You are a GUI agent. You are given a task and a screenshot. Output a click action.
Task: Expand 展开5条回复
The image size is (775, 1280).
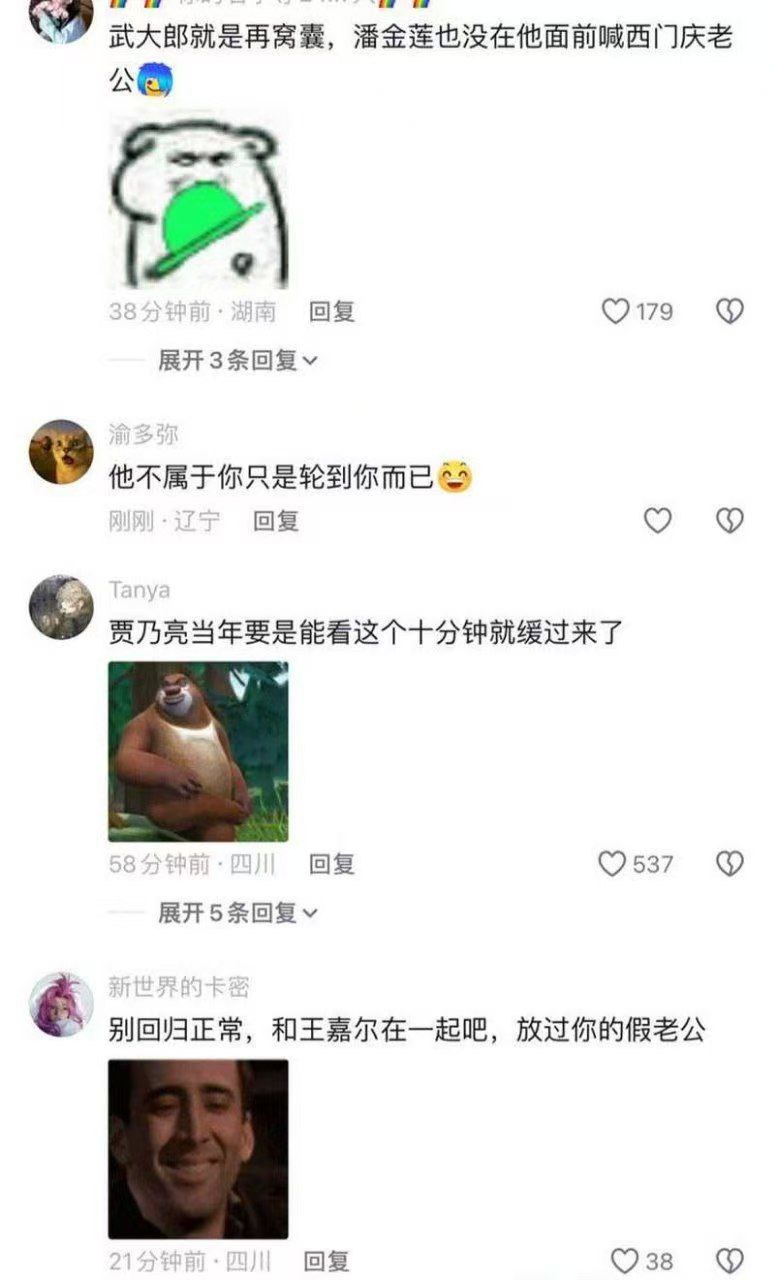click(x=238, y=912)
